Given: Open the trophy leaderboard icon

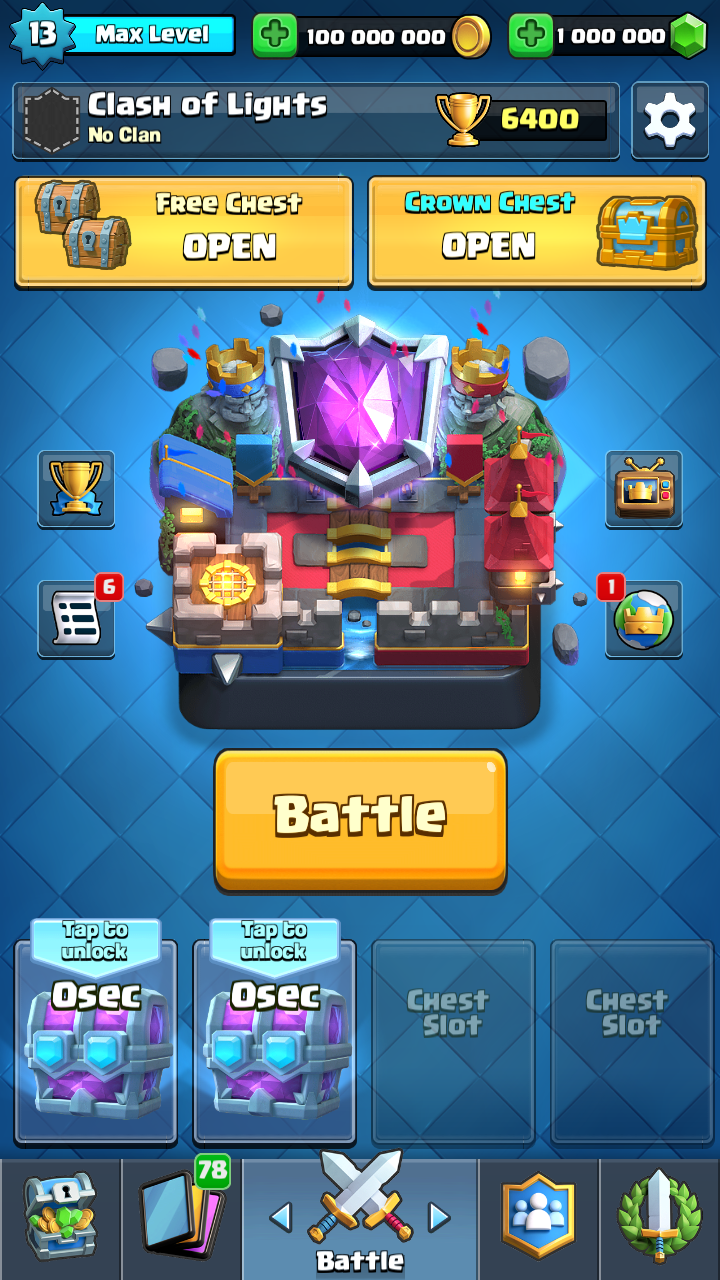Looking at the screenshot, I should (x=76, y=489).
